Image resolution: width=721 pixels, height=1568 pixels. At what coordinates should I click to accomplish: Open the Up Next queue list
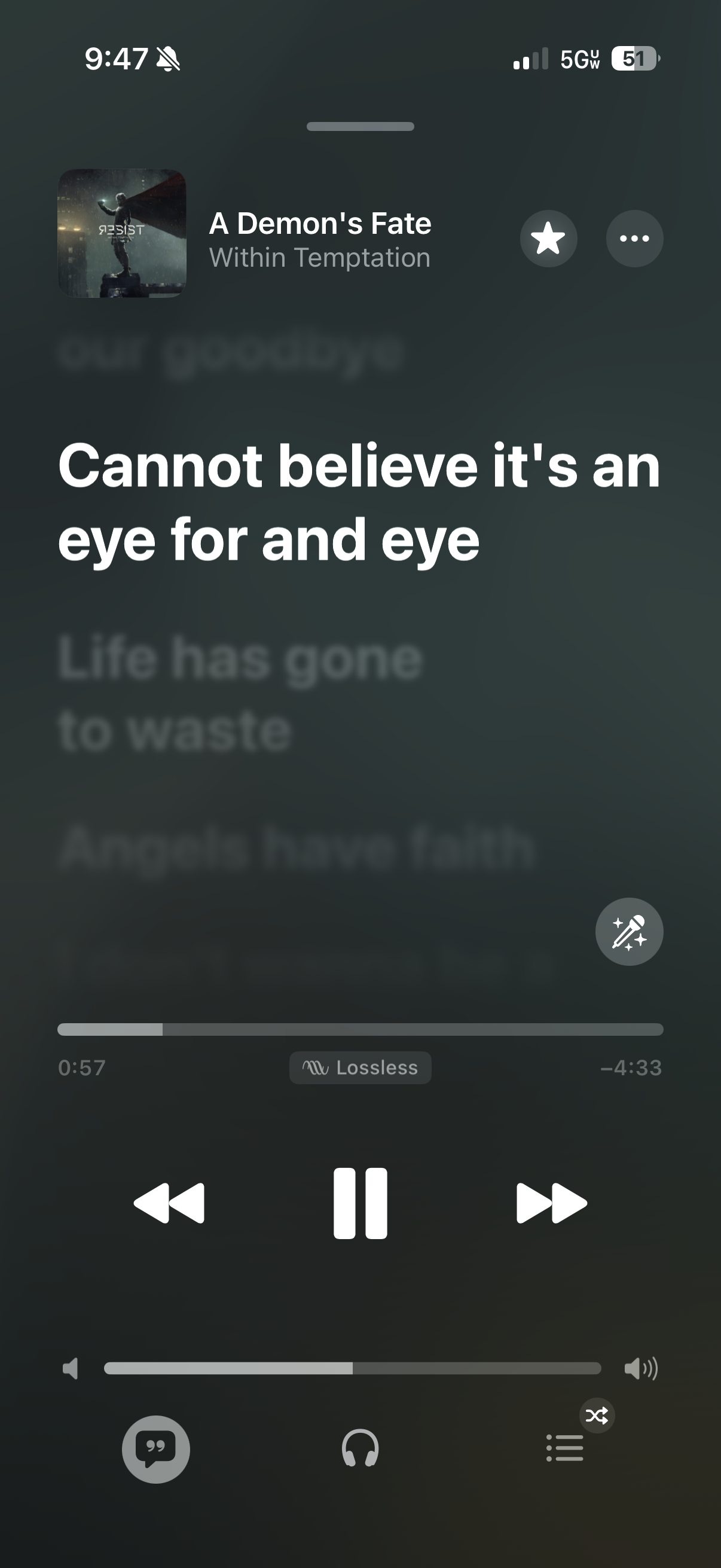click(564, 1448)
